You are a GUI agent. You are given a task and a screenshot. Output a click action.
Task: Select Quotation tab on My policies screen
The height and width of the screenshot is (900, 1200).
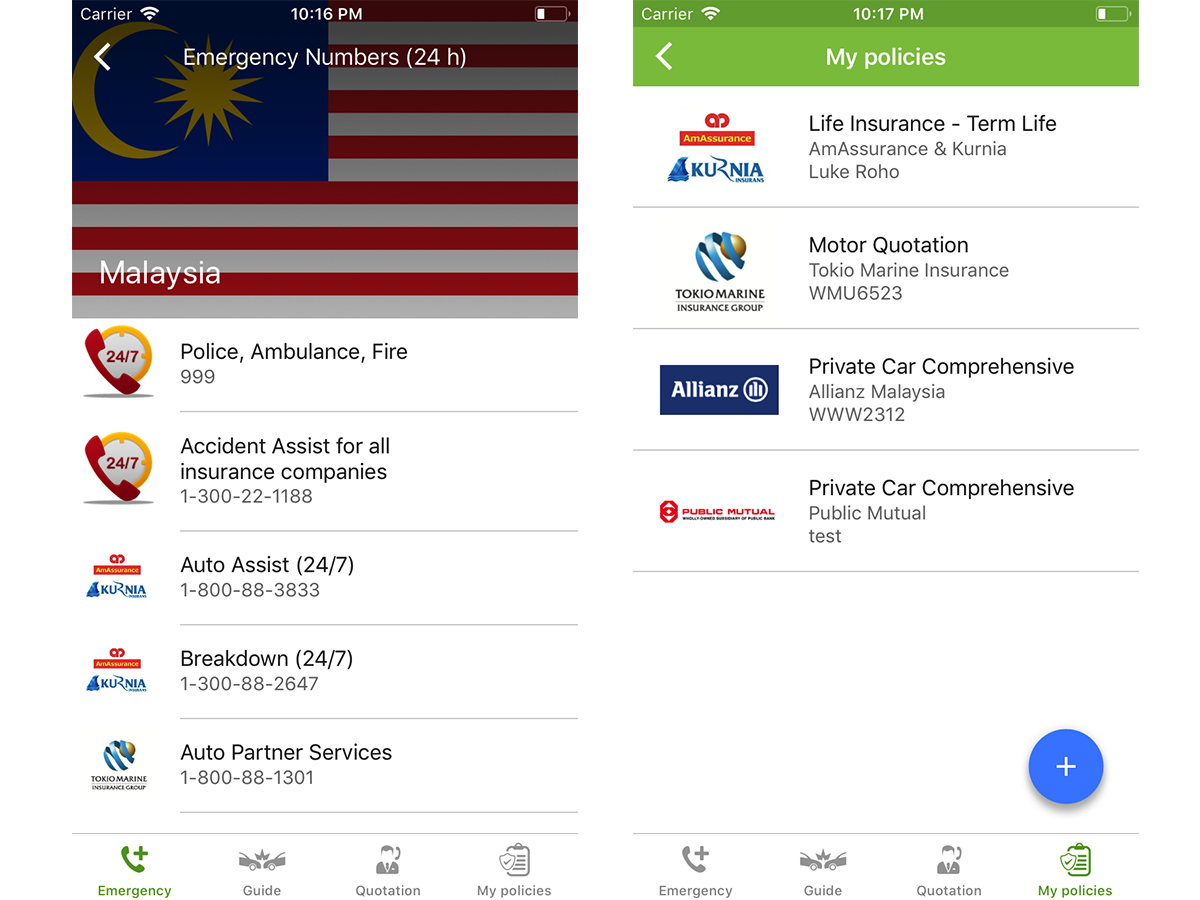coord(949,870)
